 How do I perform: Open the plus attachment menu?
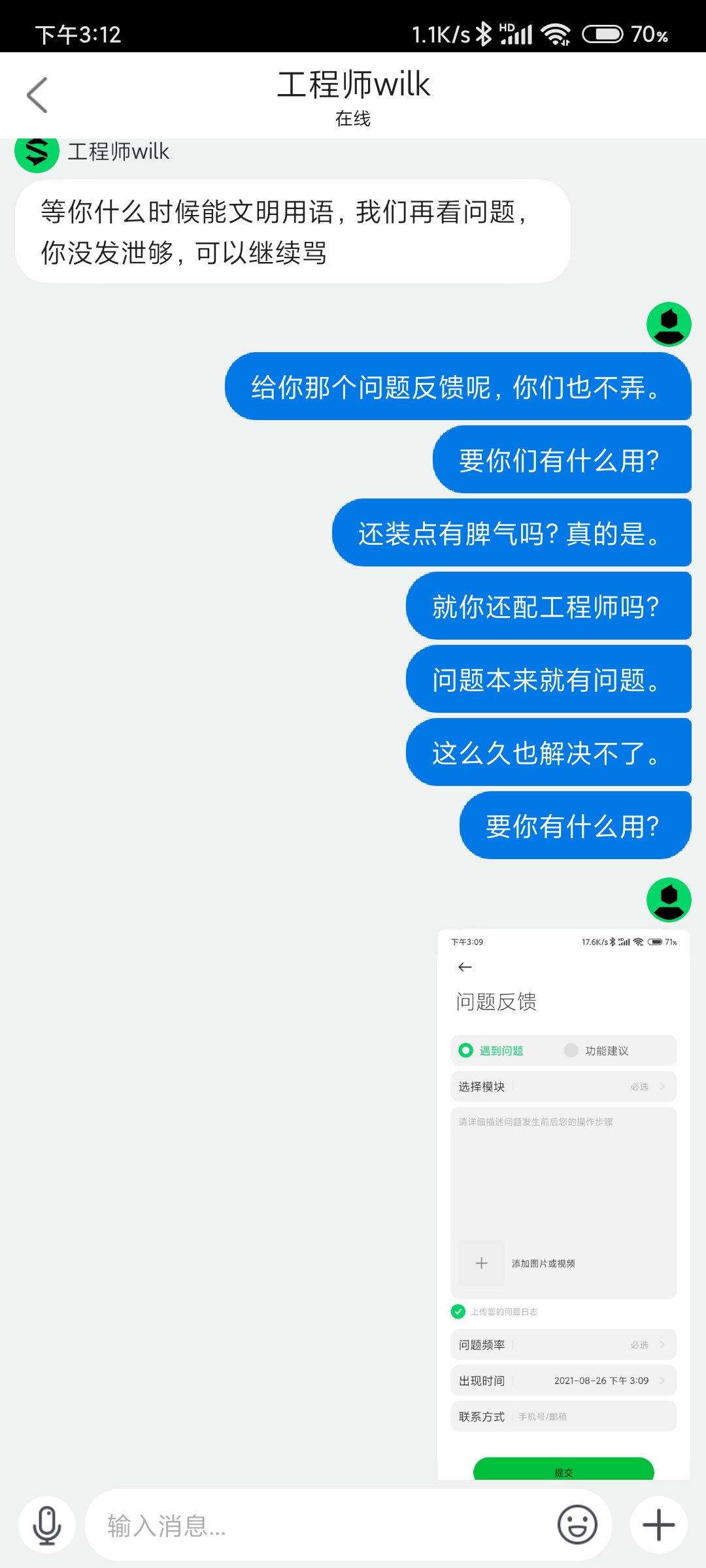point(659,1526)
